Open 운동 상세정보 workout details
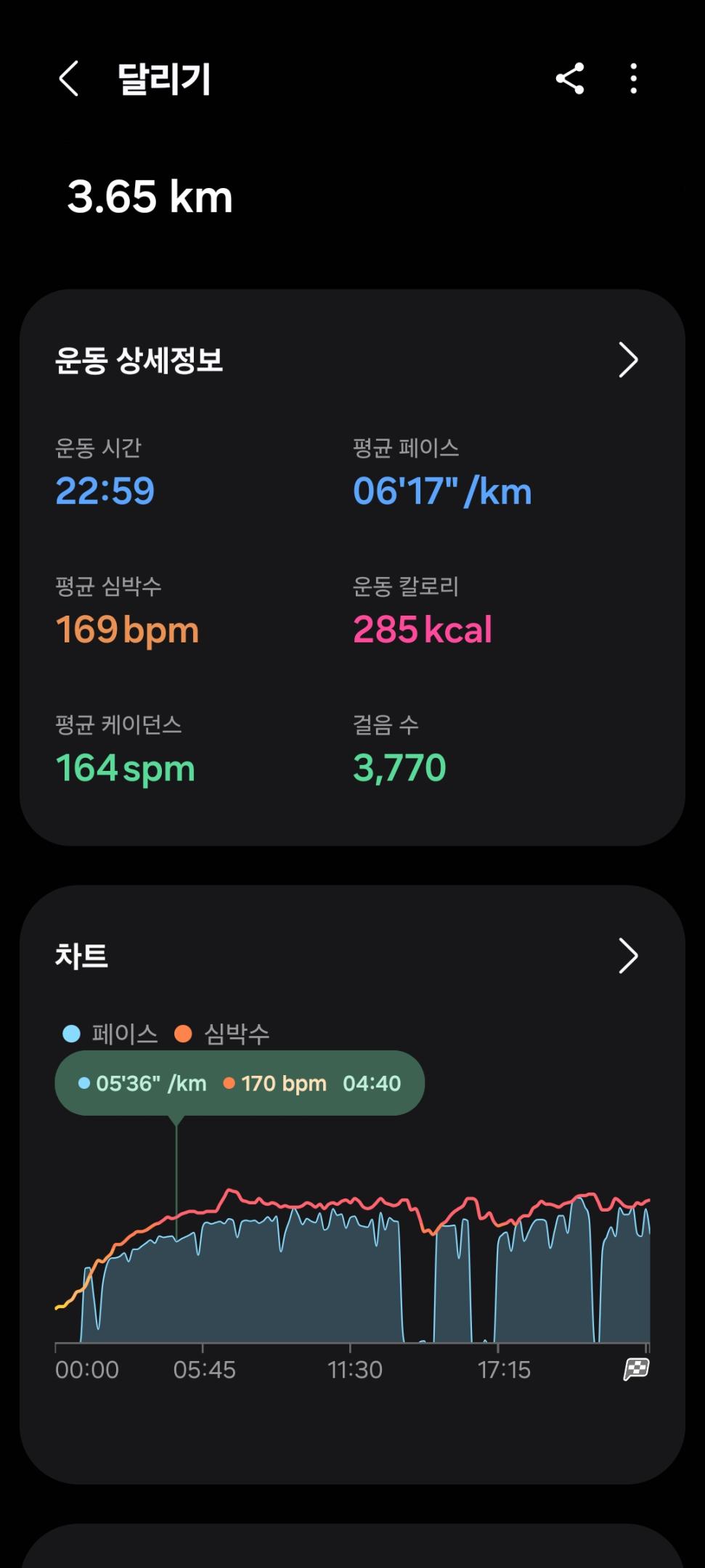The height and width of the screenshot is (1568, 705). (x=627, y=360)
